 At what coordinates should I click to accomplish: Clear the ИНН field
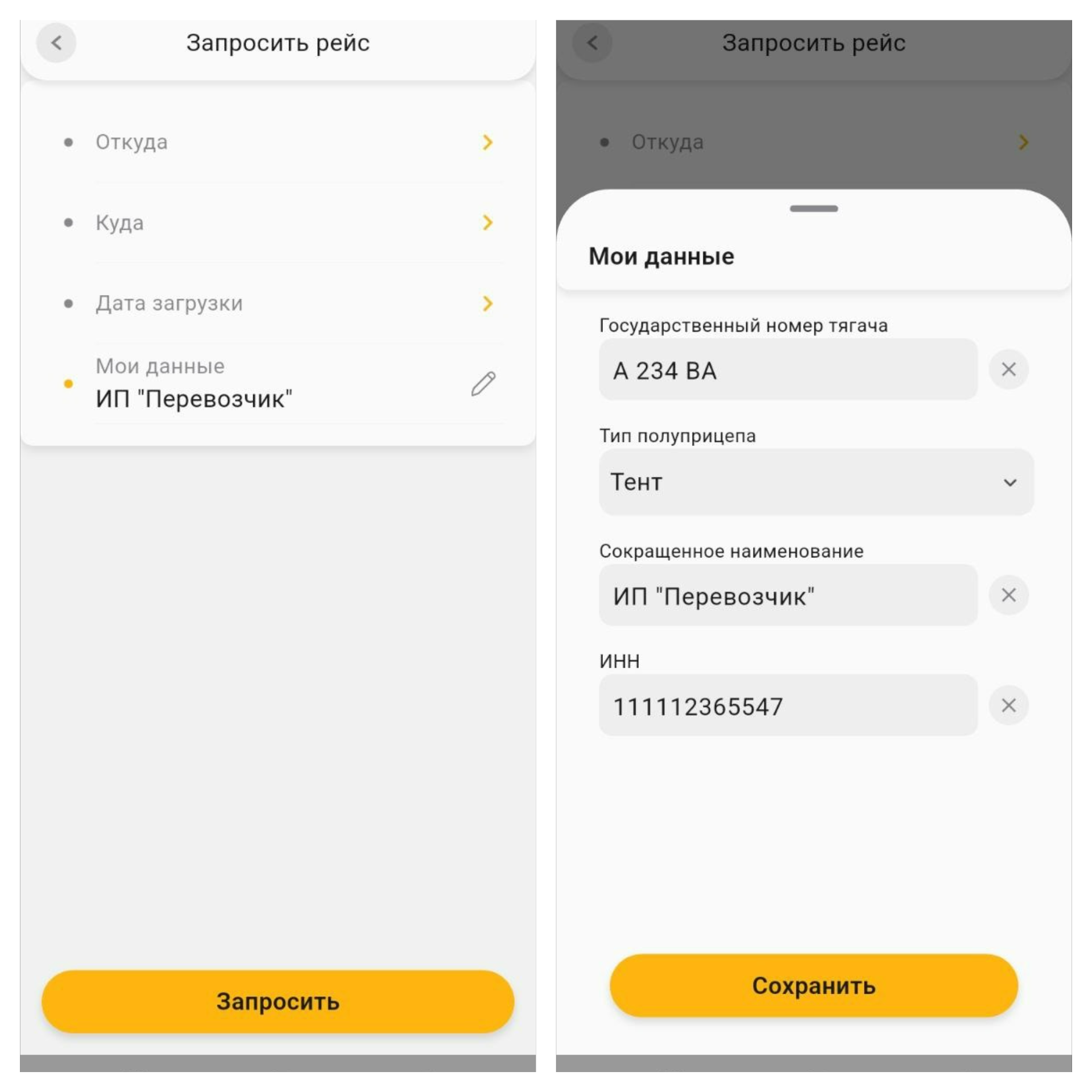coord(1008,705)
